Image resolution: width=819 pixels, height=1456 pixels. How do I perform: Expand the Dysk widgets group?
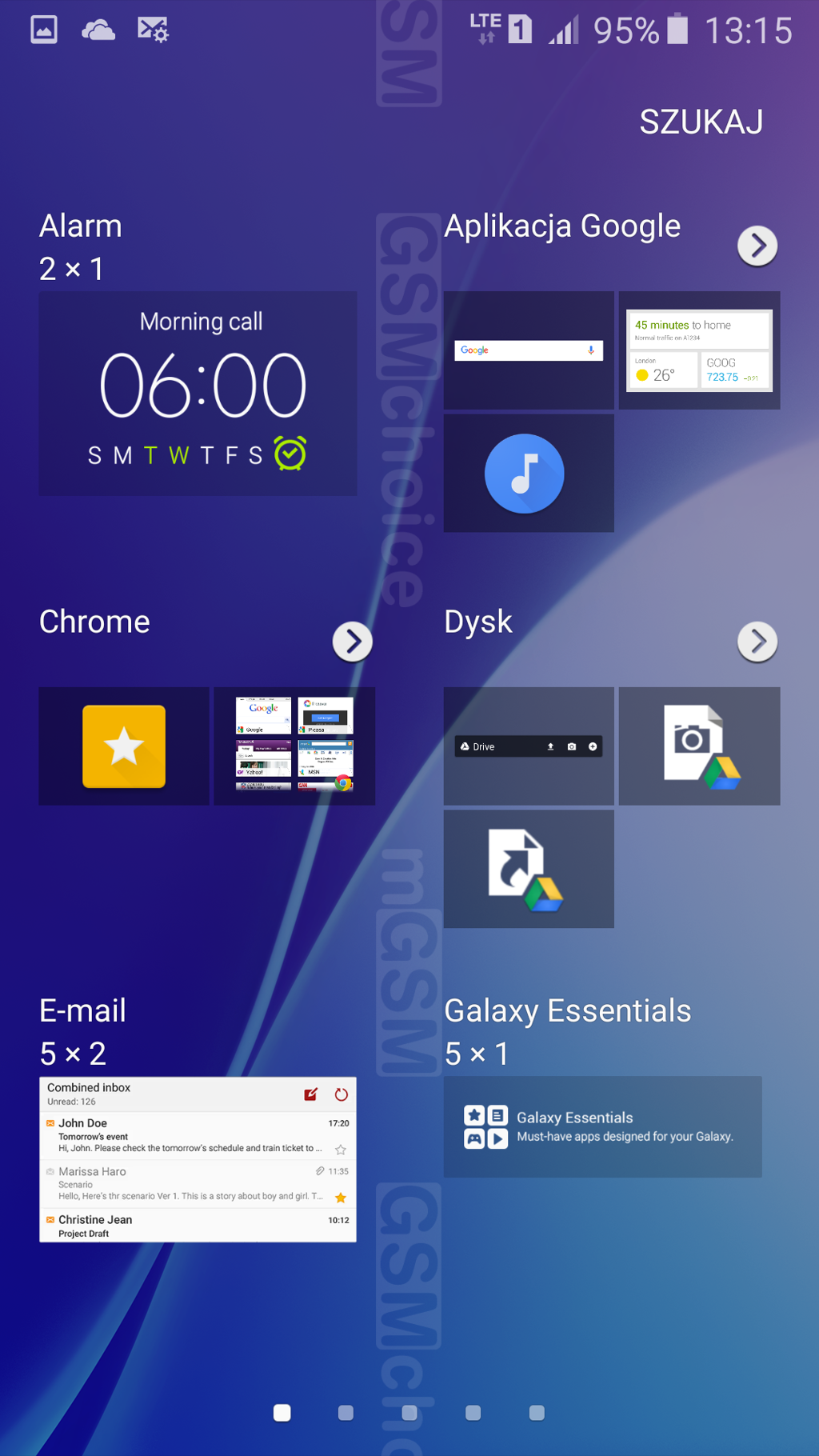(x=757, y=642)
